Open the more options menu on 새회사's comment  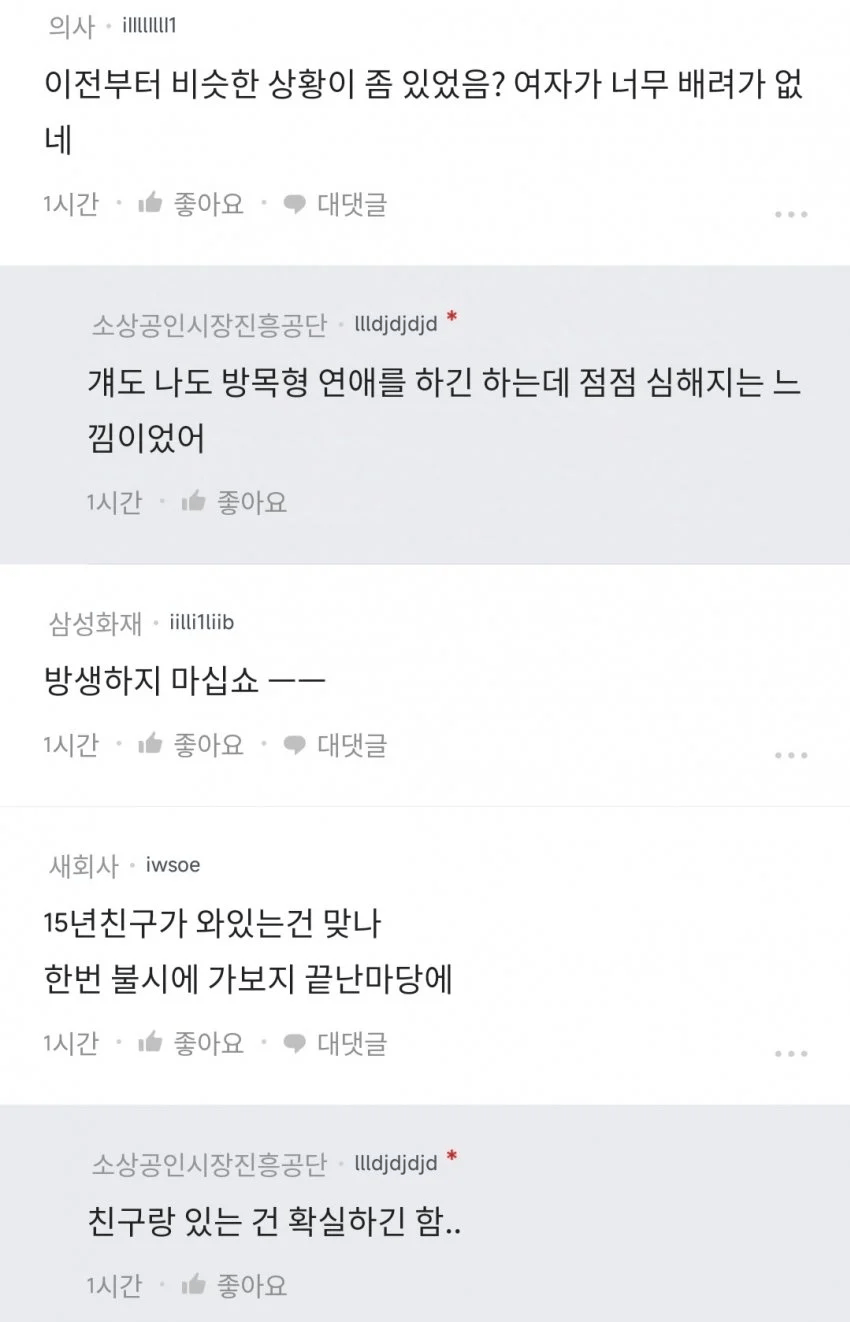click(x=791, y=1052)
